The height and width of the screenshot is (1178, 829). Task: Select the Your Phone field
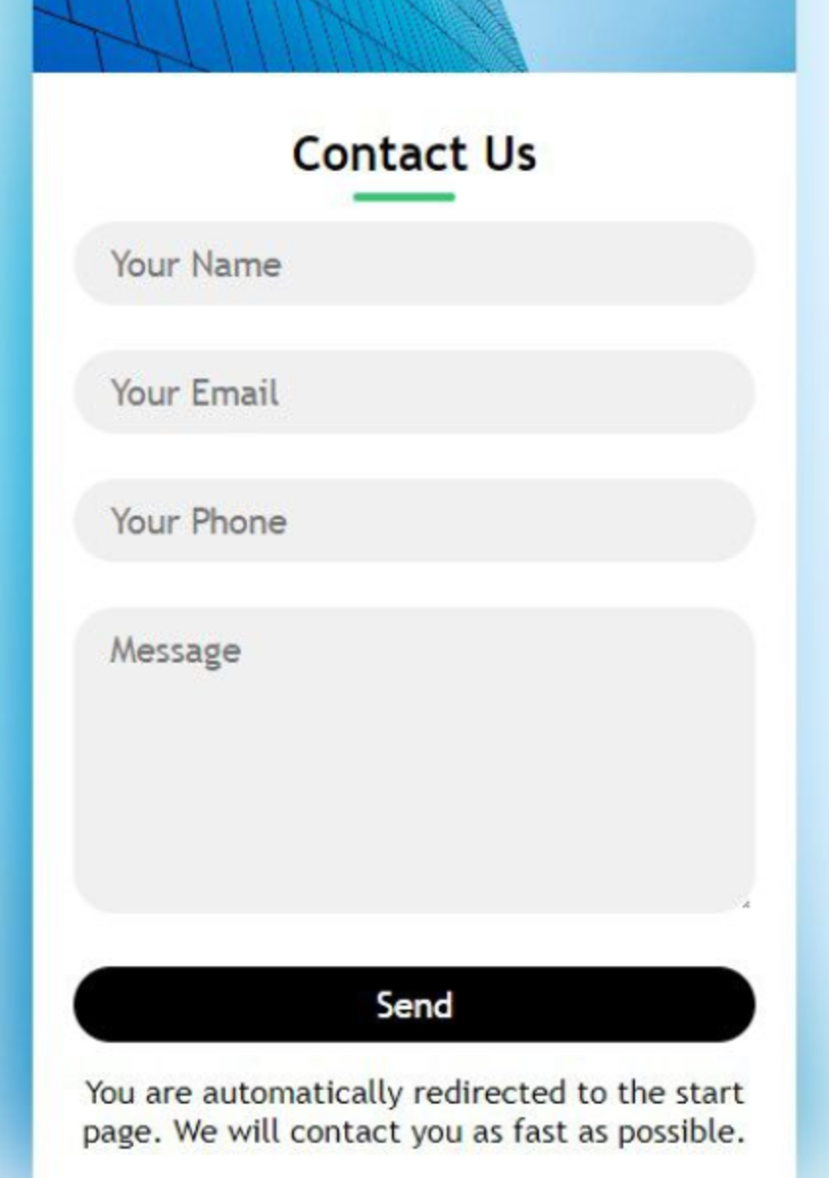414,521
